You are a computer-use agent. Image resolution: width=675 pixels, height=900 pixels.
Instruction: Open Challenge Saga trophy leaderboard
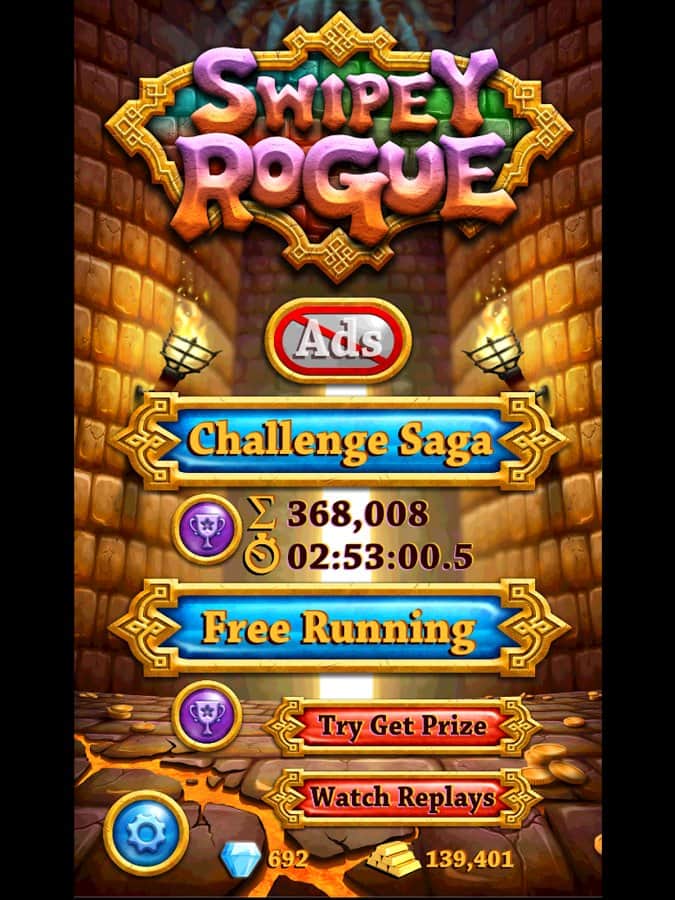(206, 530)
